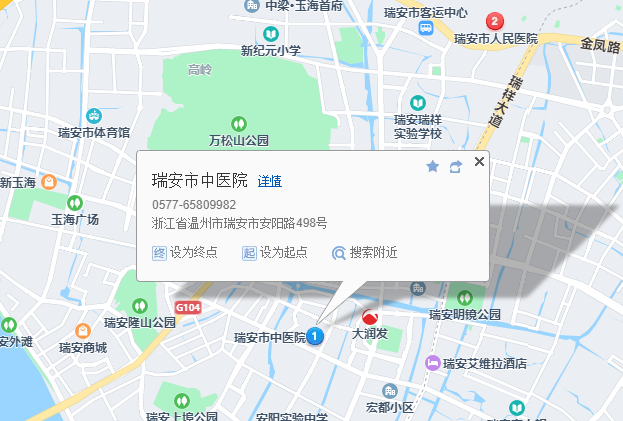
Task: Set 瑞安市中医院 as destination (设为终点)
Action: coord(177,253)
